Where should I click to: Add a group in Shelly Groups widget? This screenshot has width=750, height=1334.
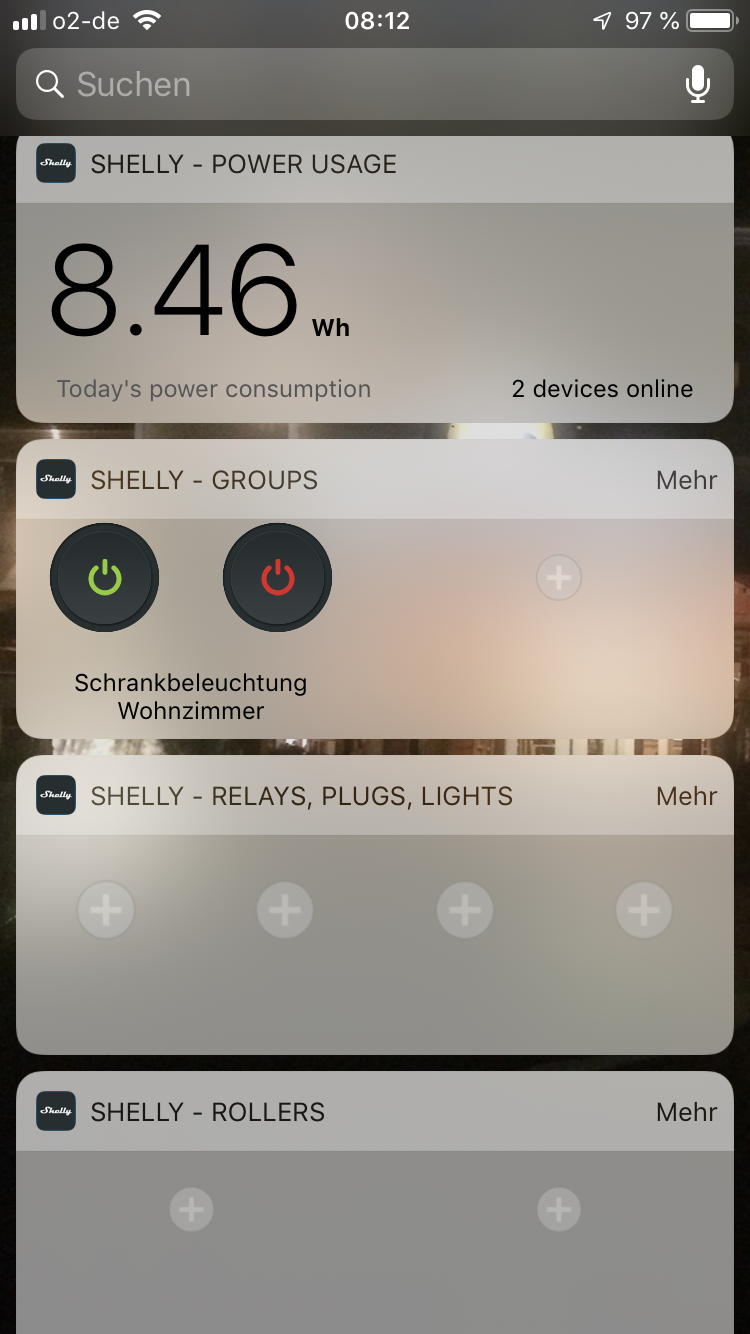(x=559, y=577)
